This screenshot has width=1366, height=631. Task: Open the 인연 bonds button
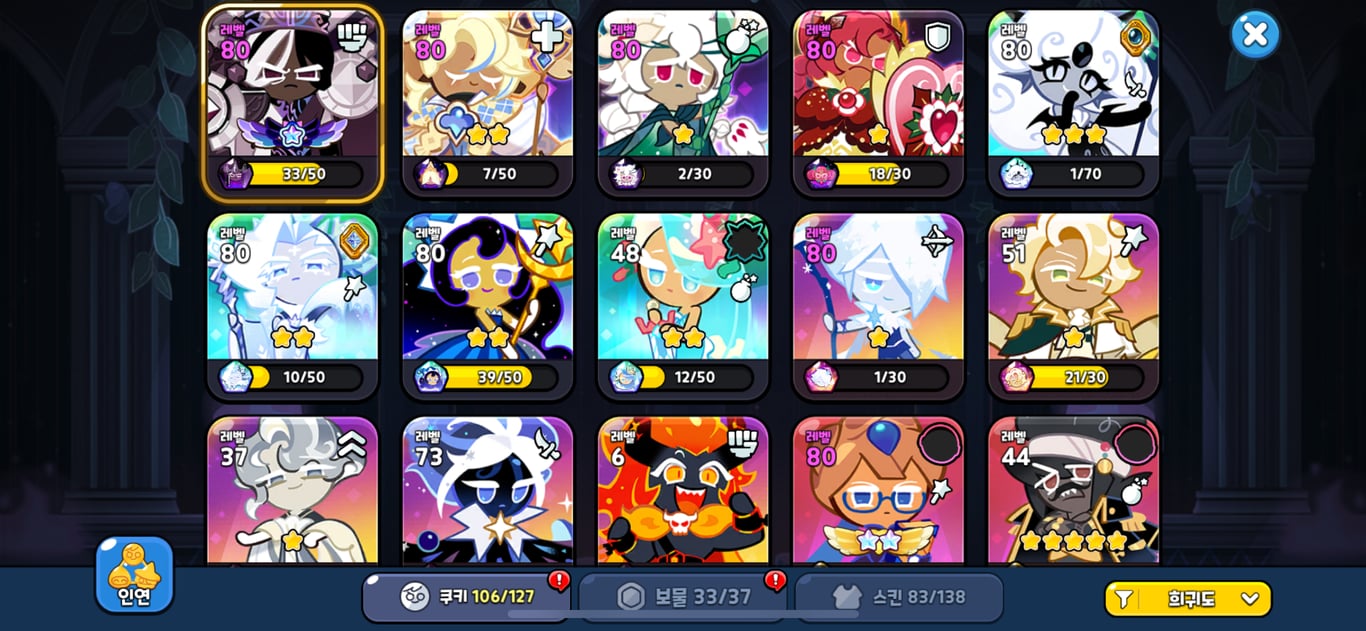click(x=134, y=574)
